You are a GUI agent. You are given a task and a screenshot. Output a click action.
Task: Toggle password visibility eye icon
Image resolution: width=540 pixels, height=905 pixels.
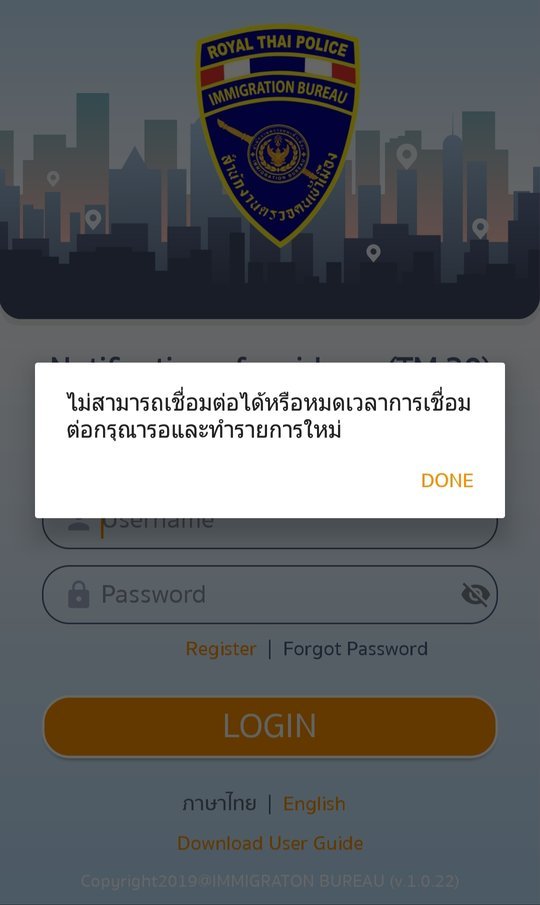[475, 594]
